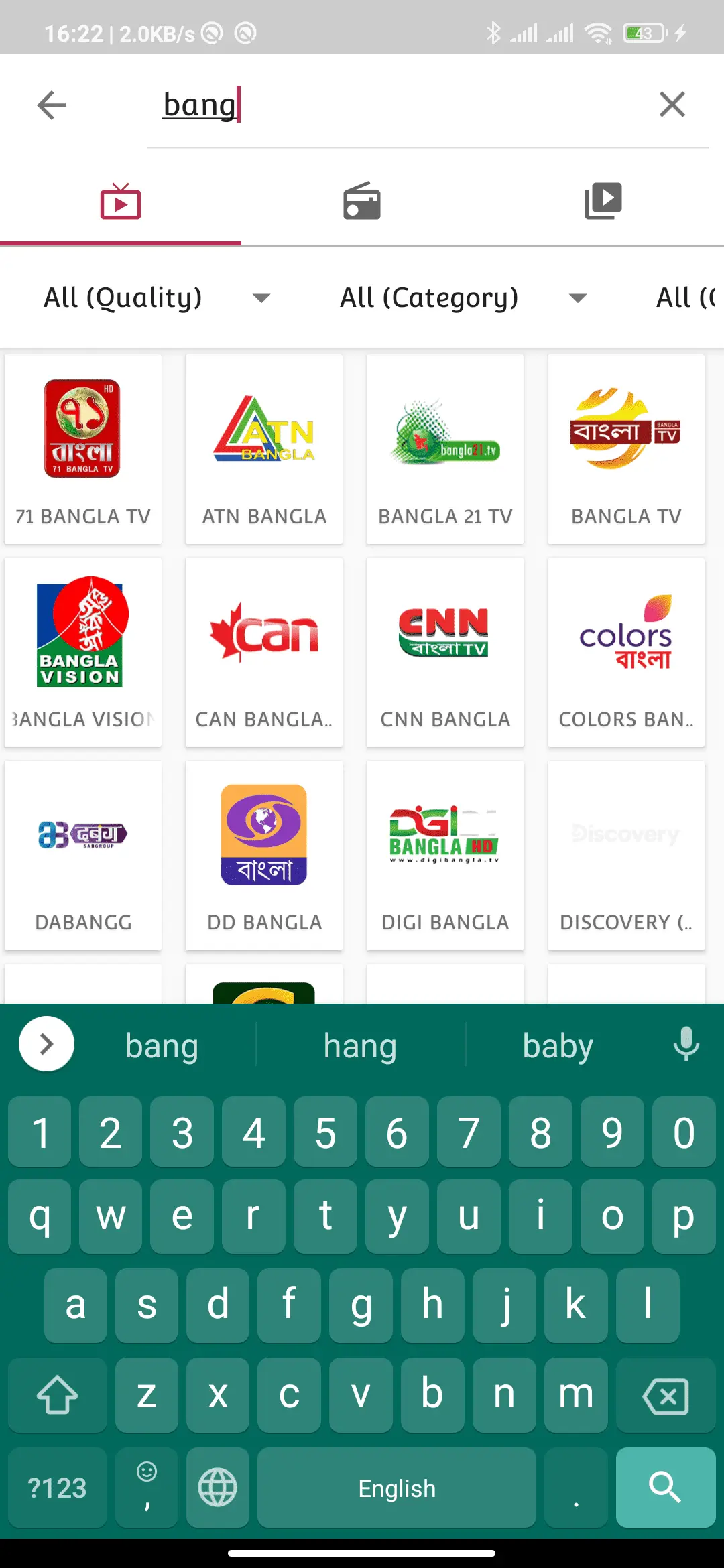Open the DABANGG channel

click(x=83, y=855)
